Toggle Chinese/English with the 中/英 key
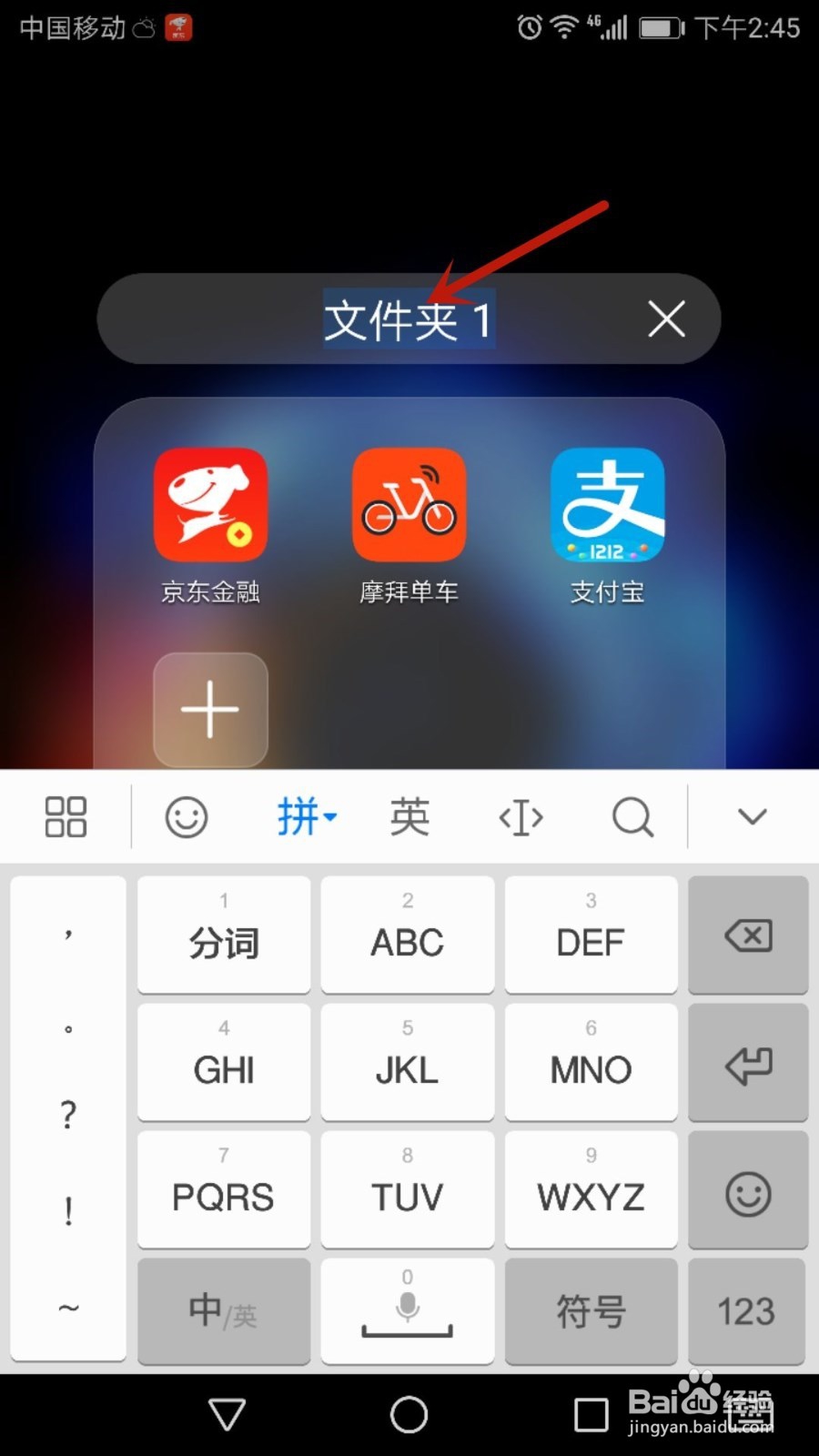Image resolution: width=819 pixels, height=1456 pixels. pyautogui.click(x=223, y=1310)
